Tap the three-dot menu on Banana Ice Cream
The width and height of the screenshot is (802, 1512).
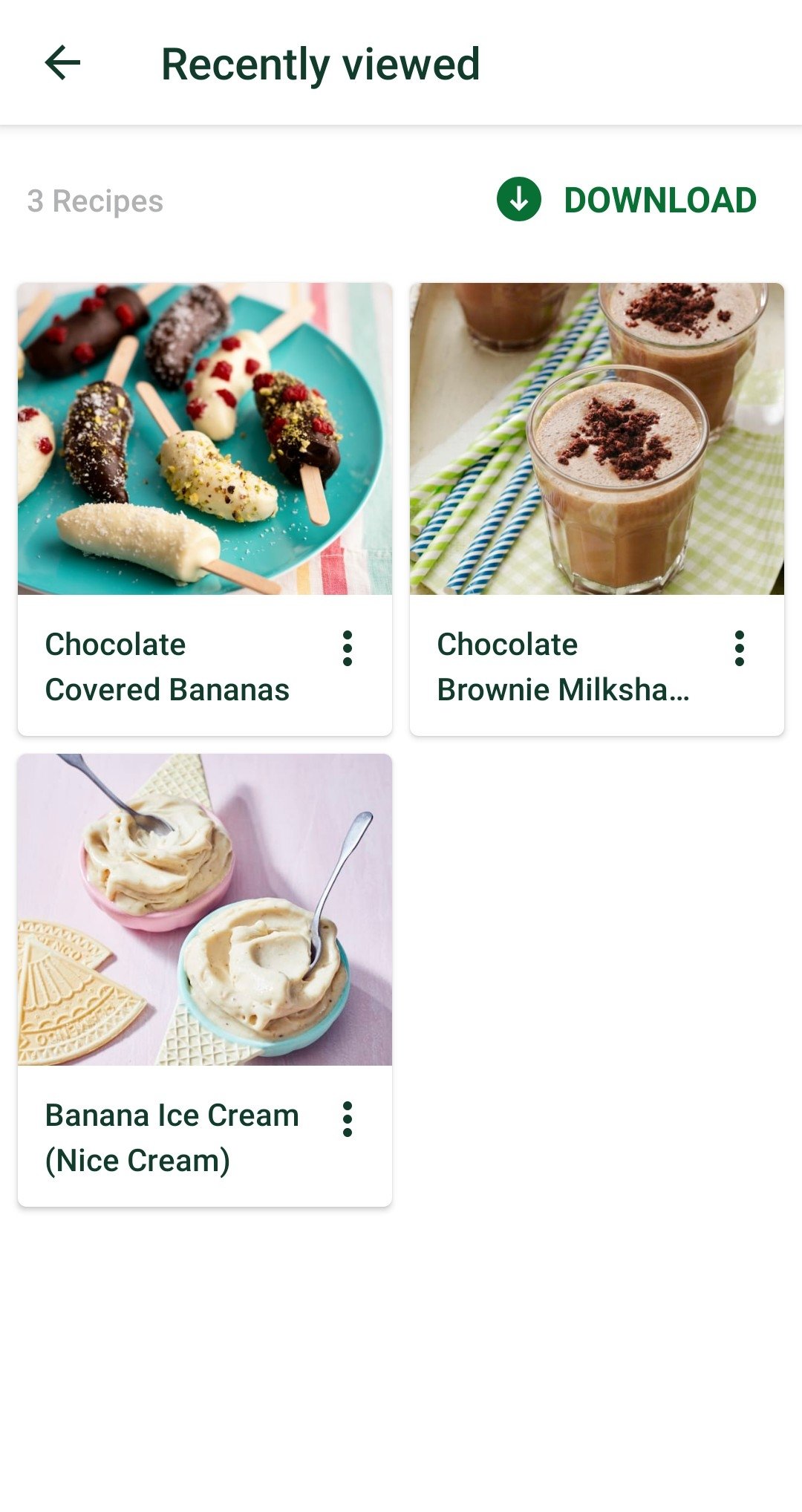pos(347,1119)
